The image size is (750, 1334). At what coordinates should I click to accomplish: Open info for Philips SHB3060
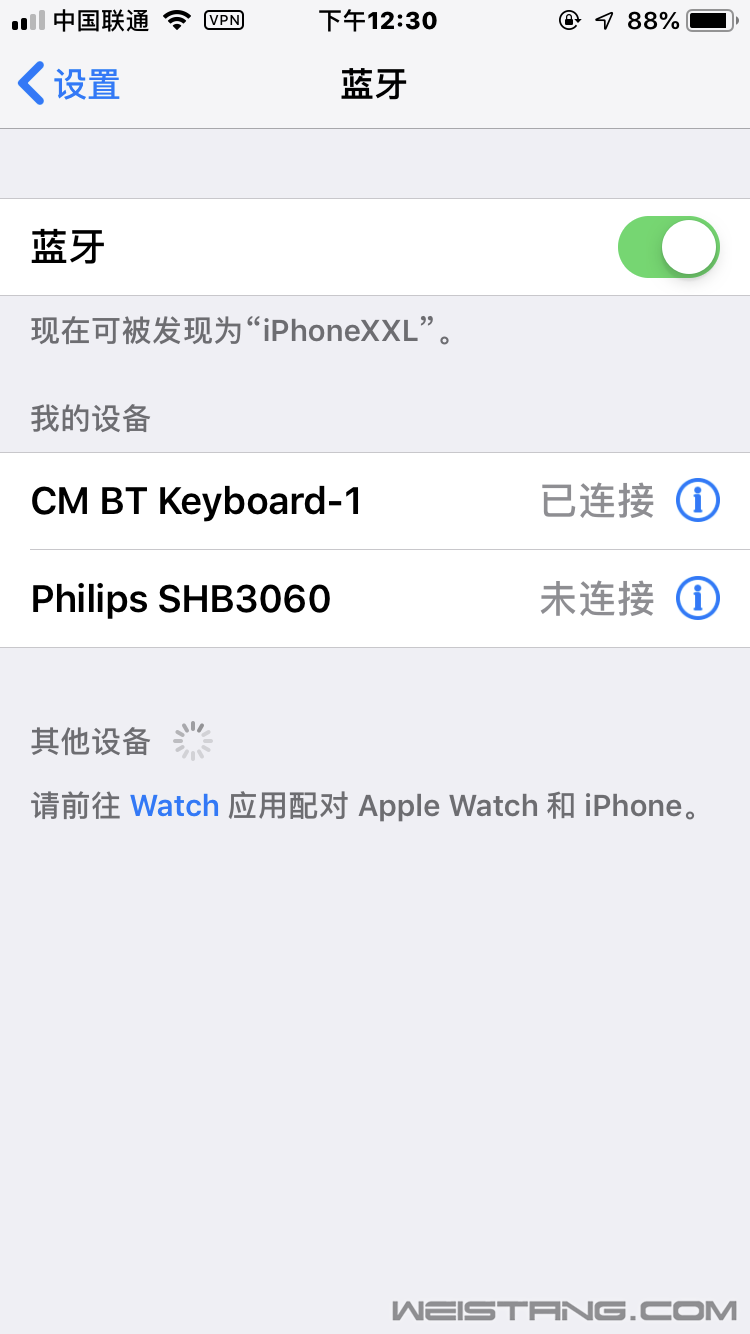(x=698, y=599)
